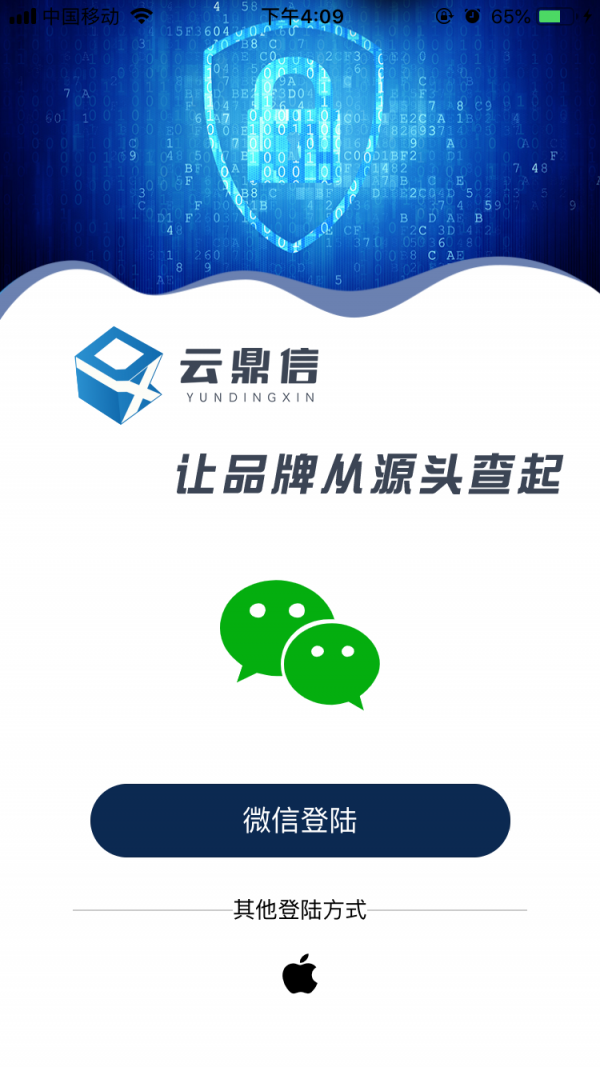Sign in with the Apple logo icon
The height and width of the screenshot is (1067, 600).
pos(300,973)
